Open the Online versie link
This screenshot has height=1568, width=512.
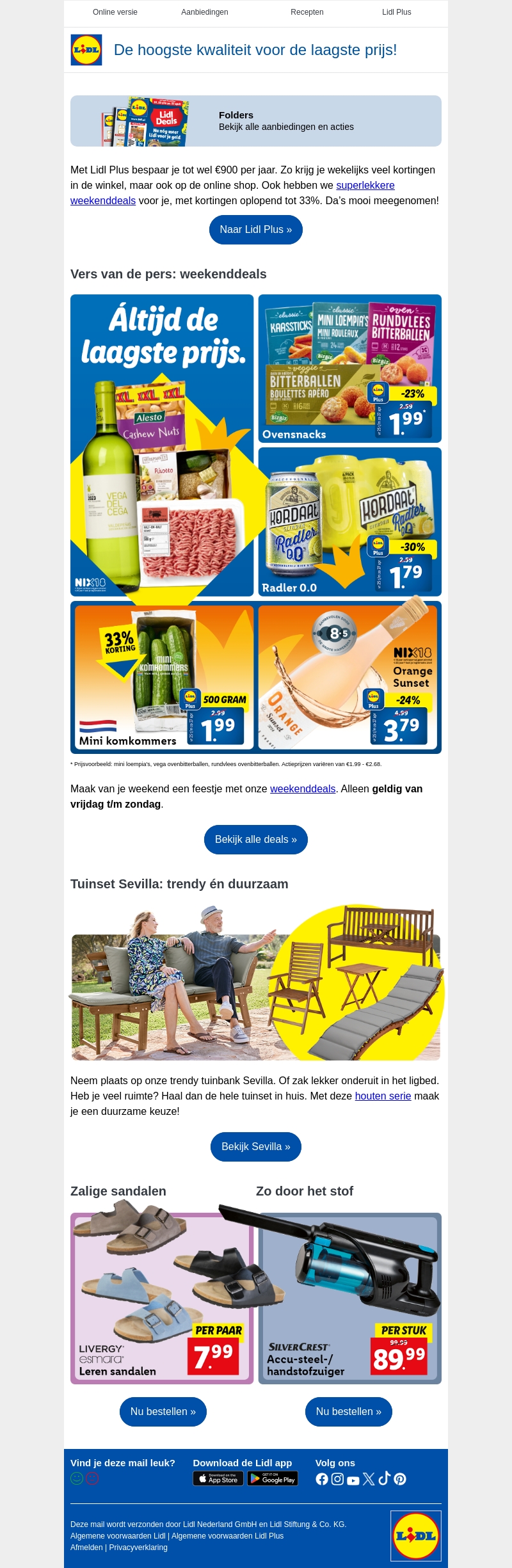pos(115,12)
